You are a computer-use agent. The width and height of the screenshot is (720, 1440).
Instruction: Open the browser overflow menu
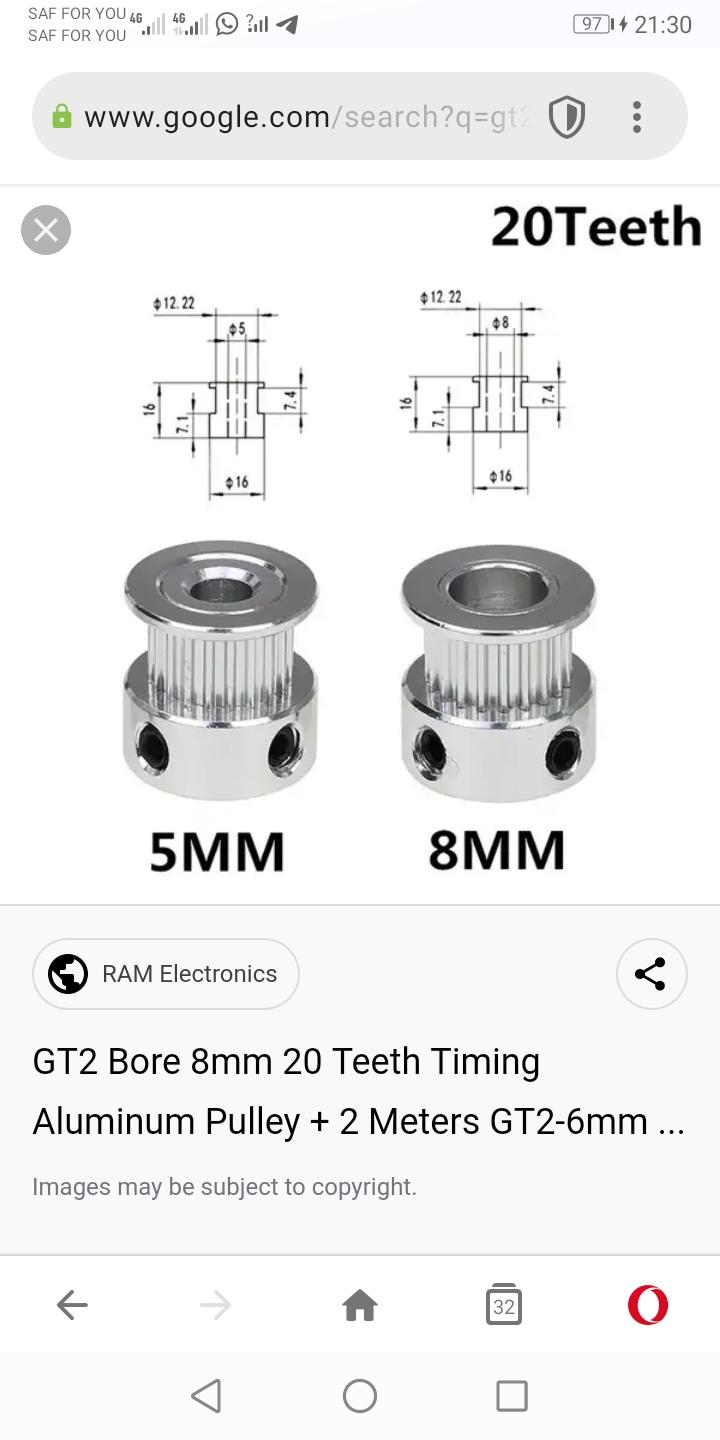tap(637, 118)
